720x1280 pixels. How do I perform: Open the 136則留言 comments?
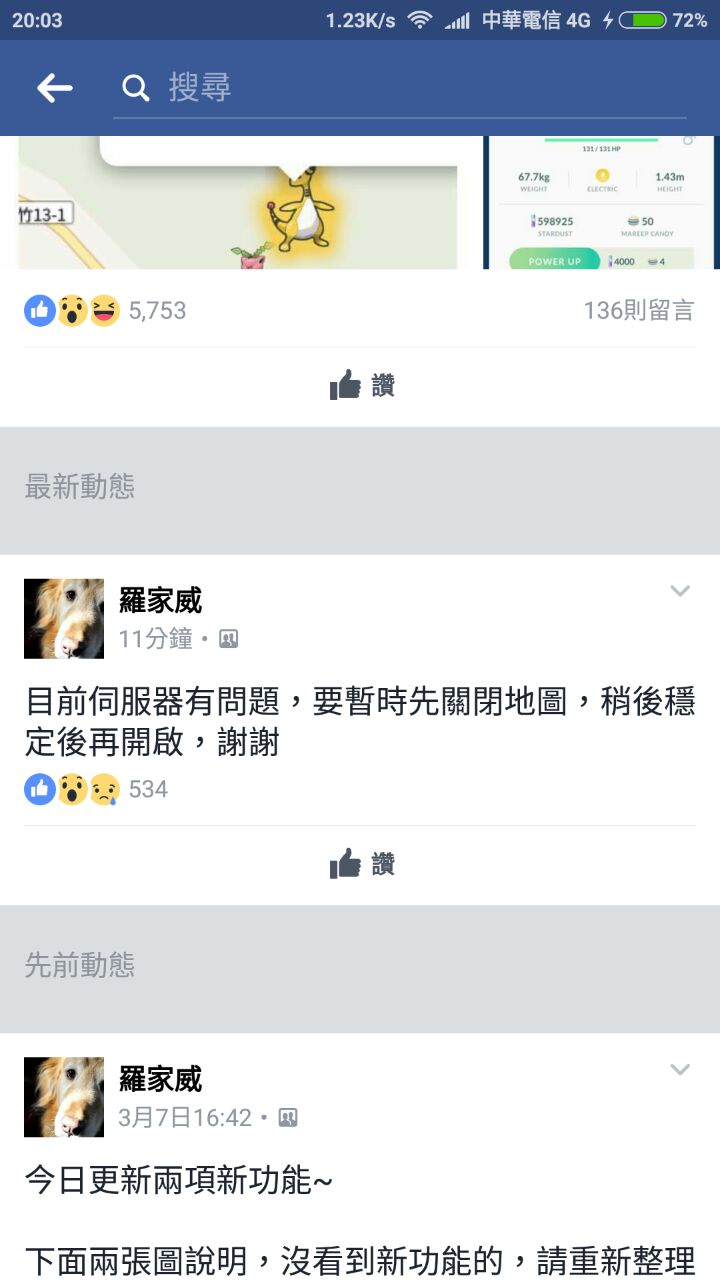[x=638, y=311]
